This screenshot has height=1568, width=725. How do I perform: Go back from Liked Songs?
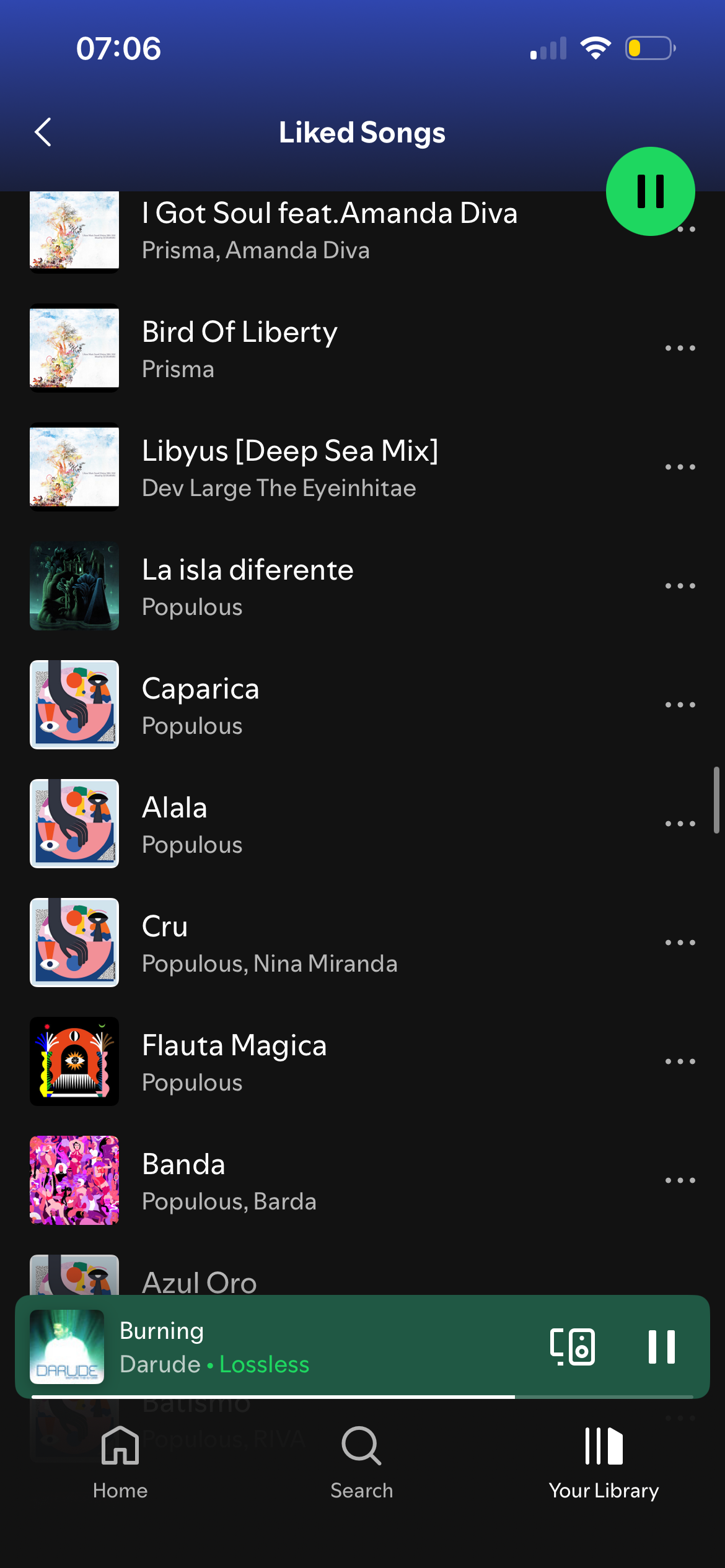(x=43, y=133)
